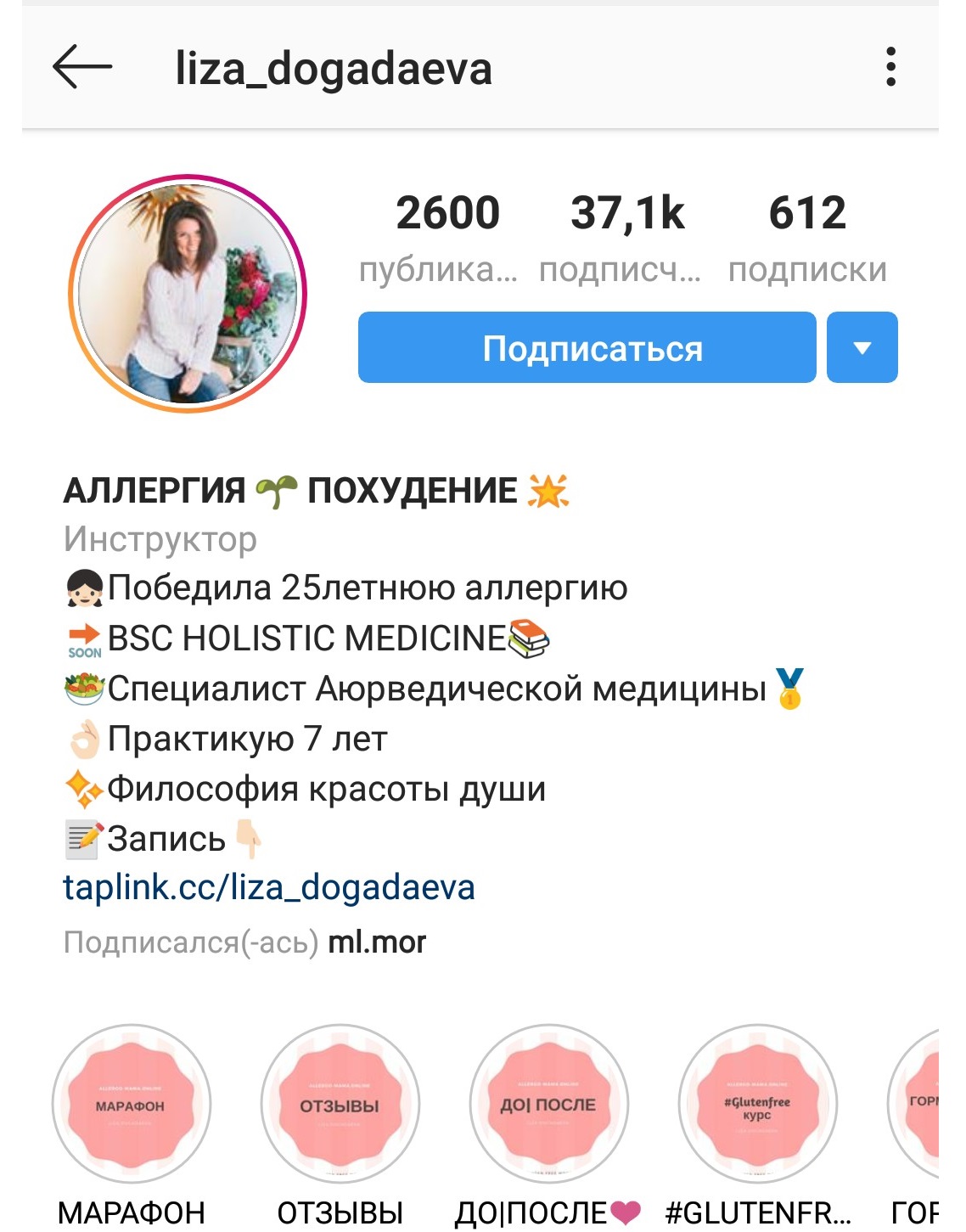The image size is (966, 1232).
Task: Expand suggested accounts dropdown arrow
Action: click(862, 347)
